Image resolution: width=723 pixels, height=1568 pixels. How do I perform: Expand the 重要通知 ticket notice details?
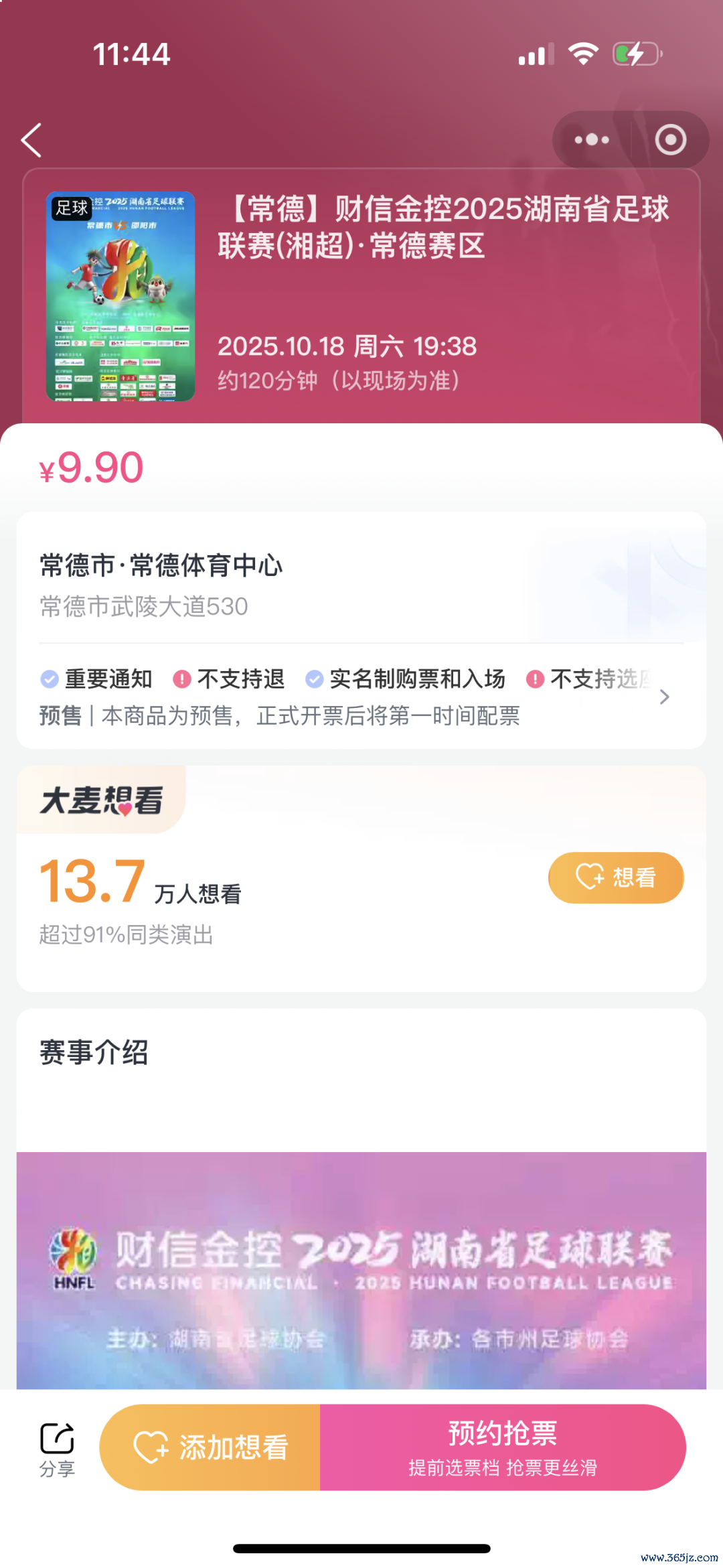pos(663,697)
